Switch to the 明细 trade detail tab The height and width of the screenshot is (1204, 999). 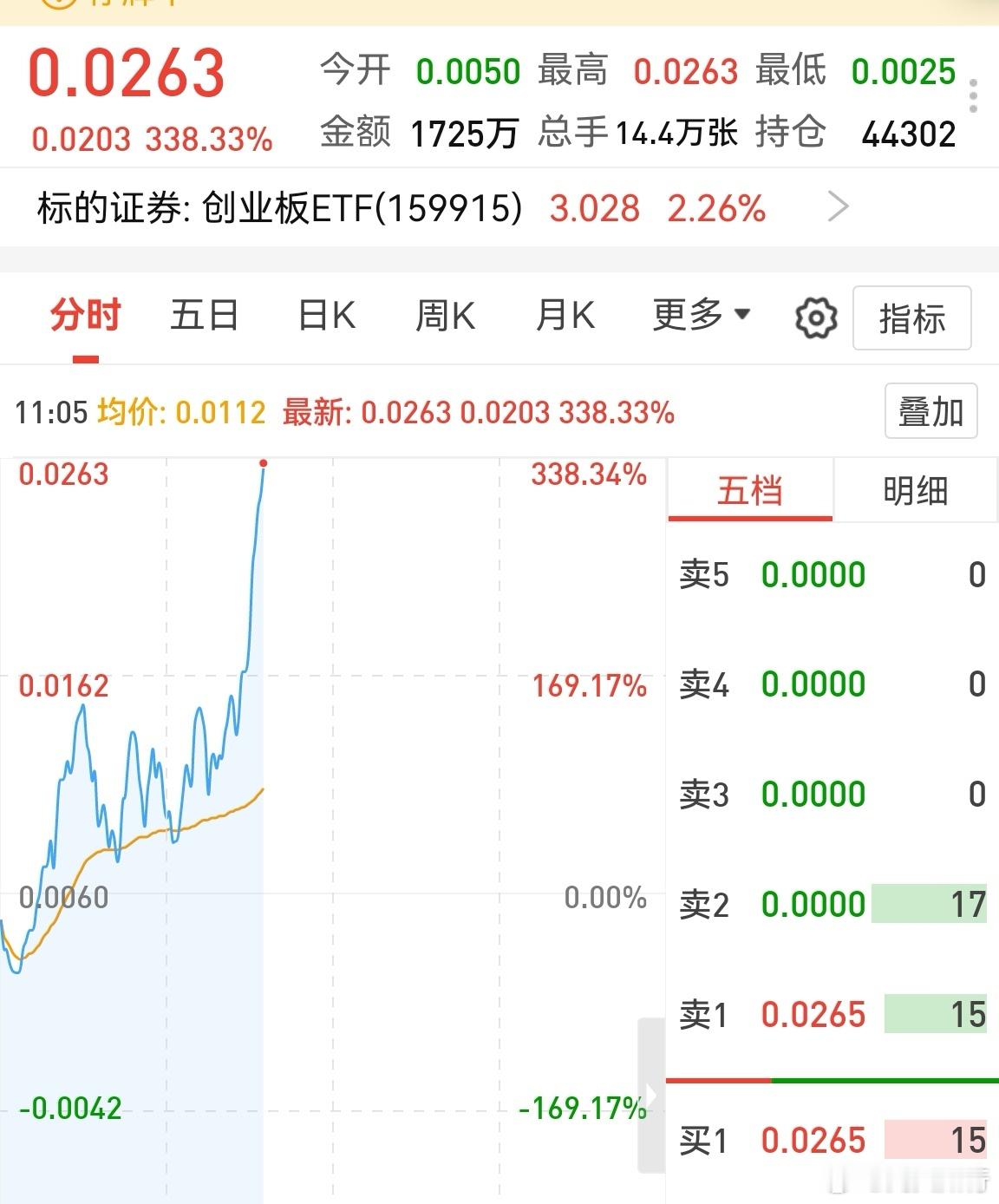click(x=917, y=490)
